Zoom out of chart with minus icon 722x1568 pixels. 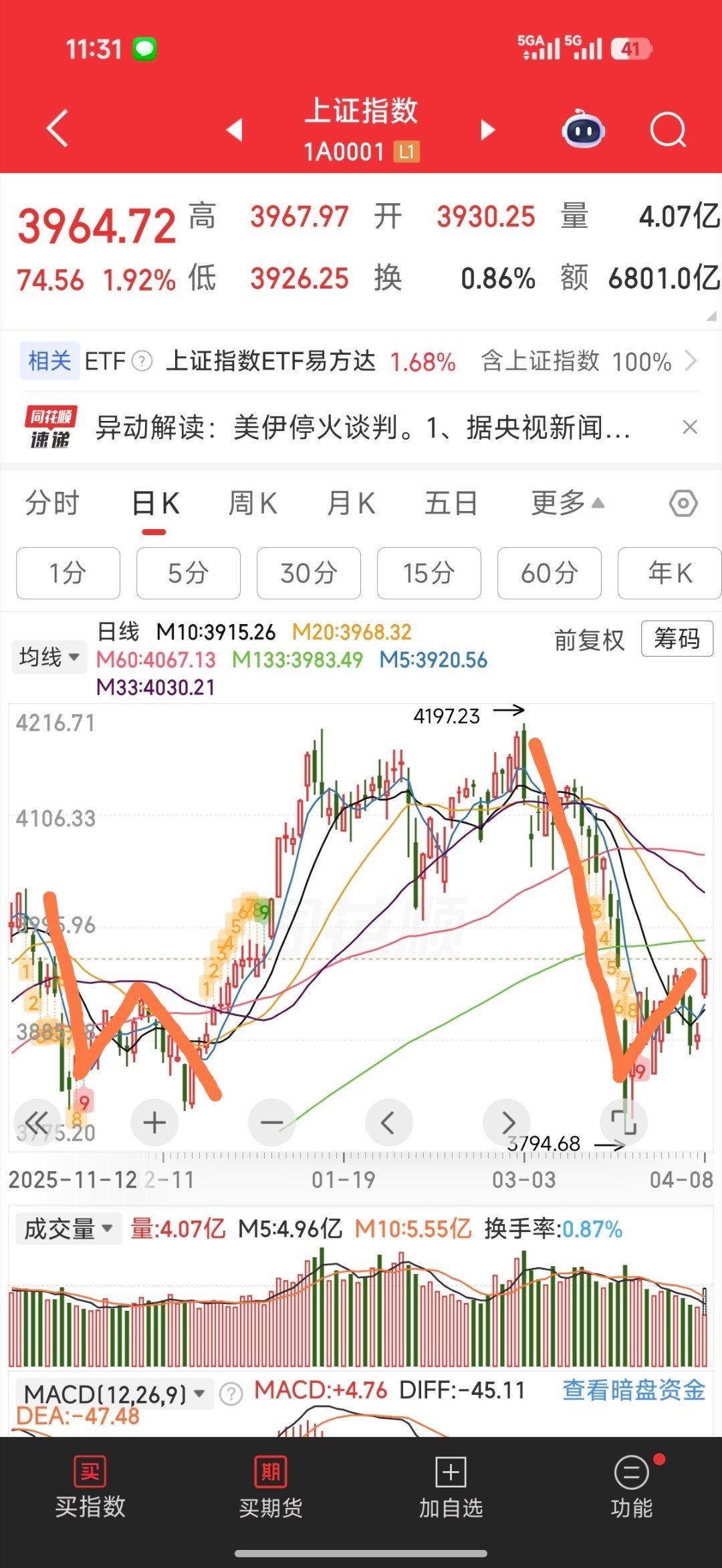[x=271, y=1122]
